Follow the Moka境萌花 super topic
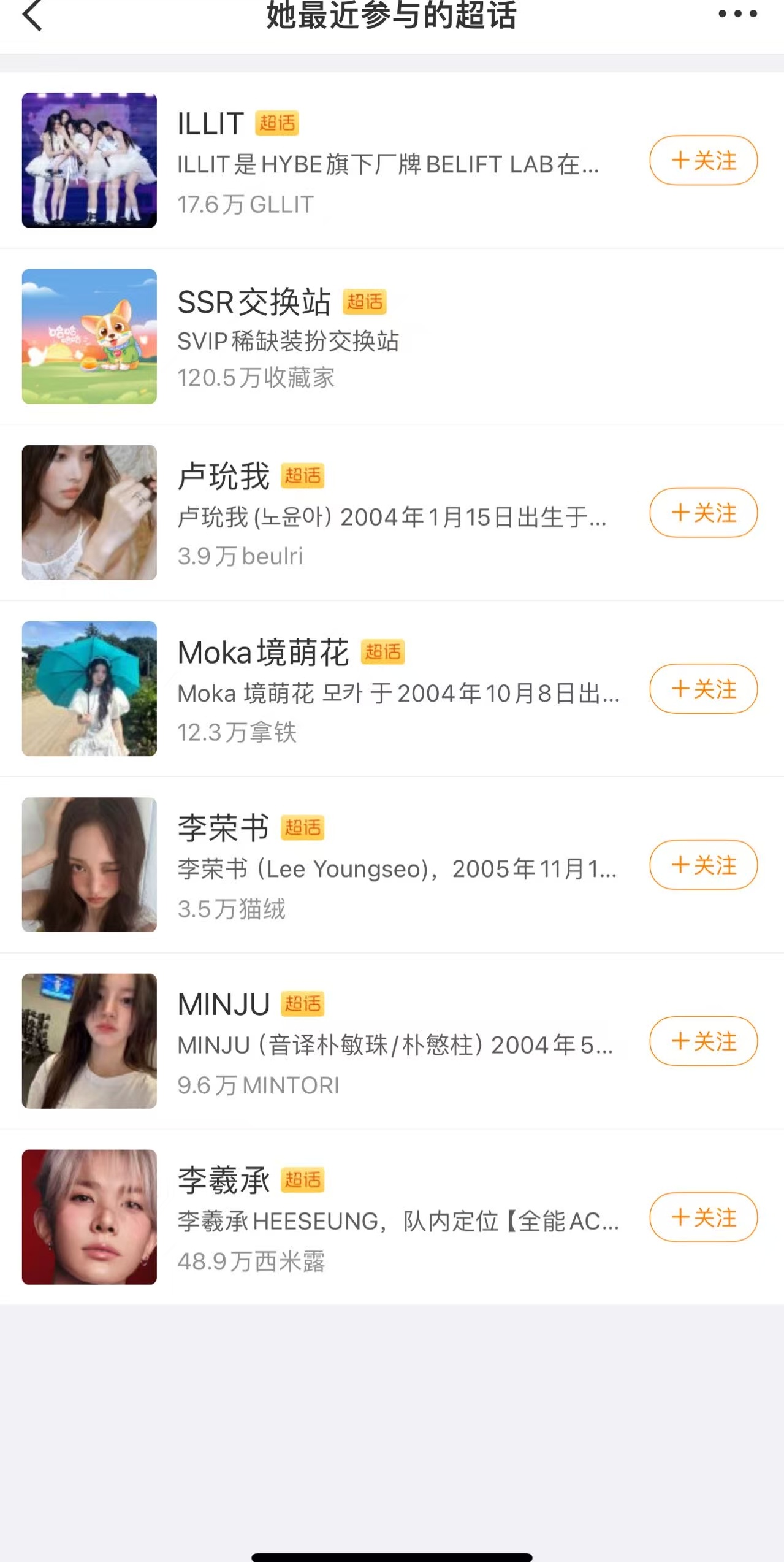The height and width of the screenshot is (1562, 784). [703, 689]
